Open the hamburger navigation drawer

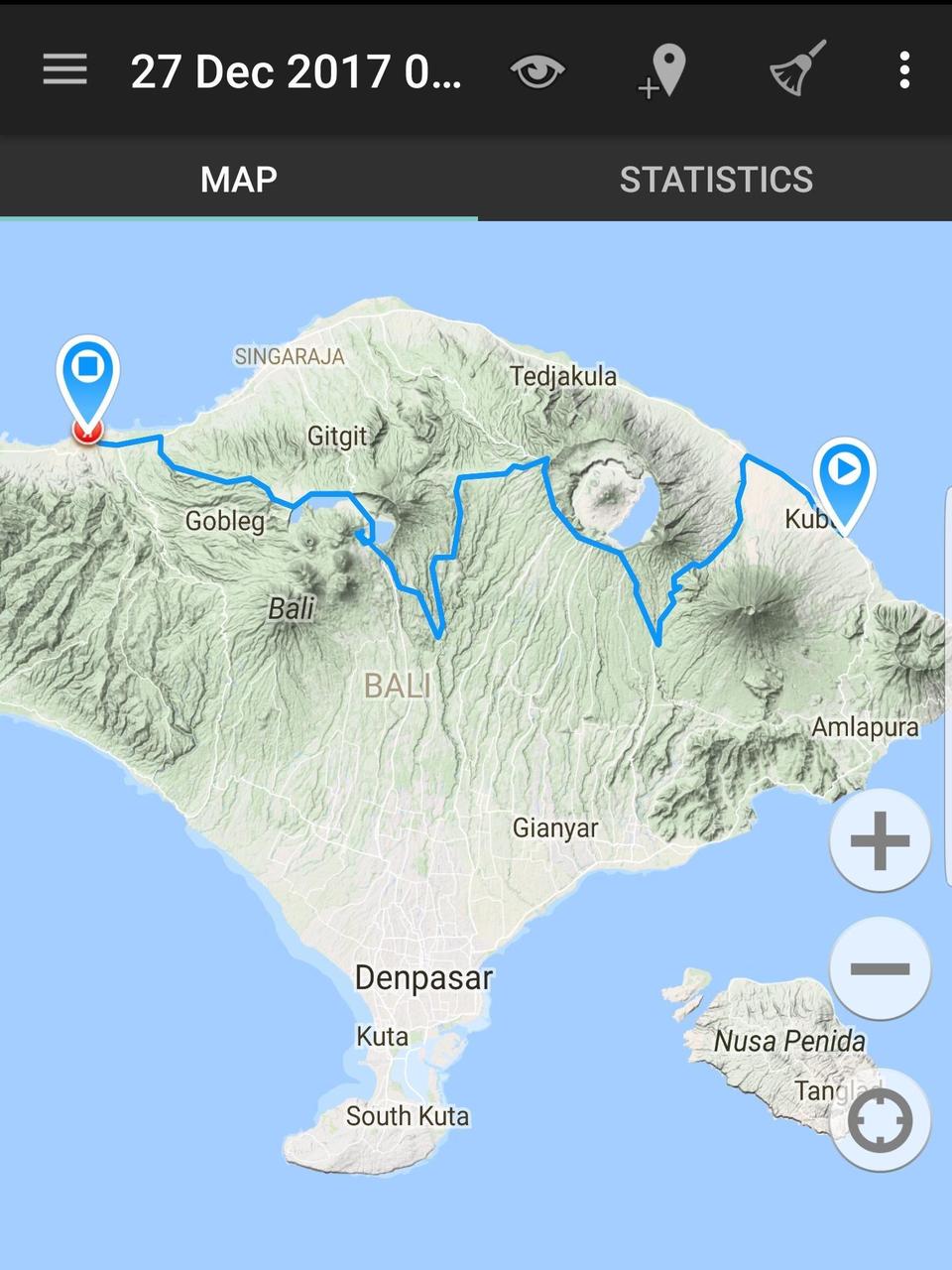click(65, 70)
